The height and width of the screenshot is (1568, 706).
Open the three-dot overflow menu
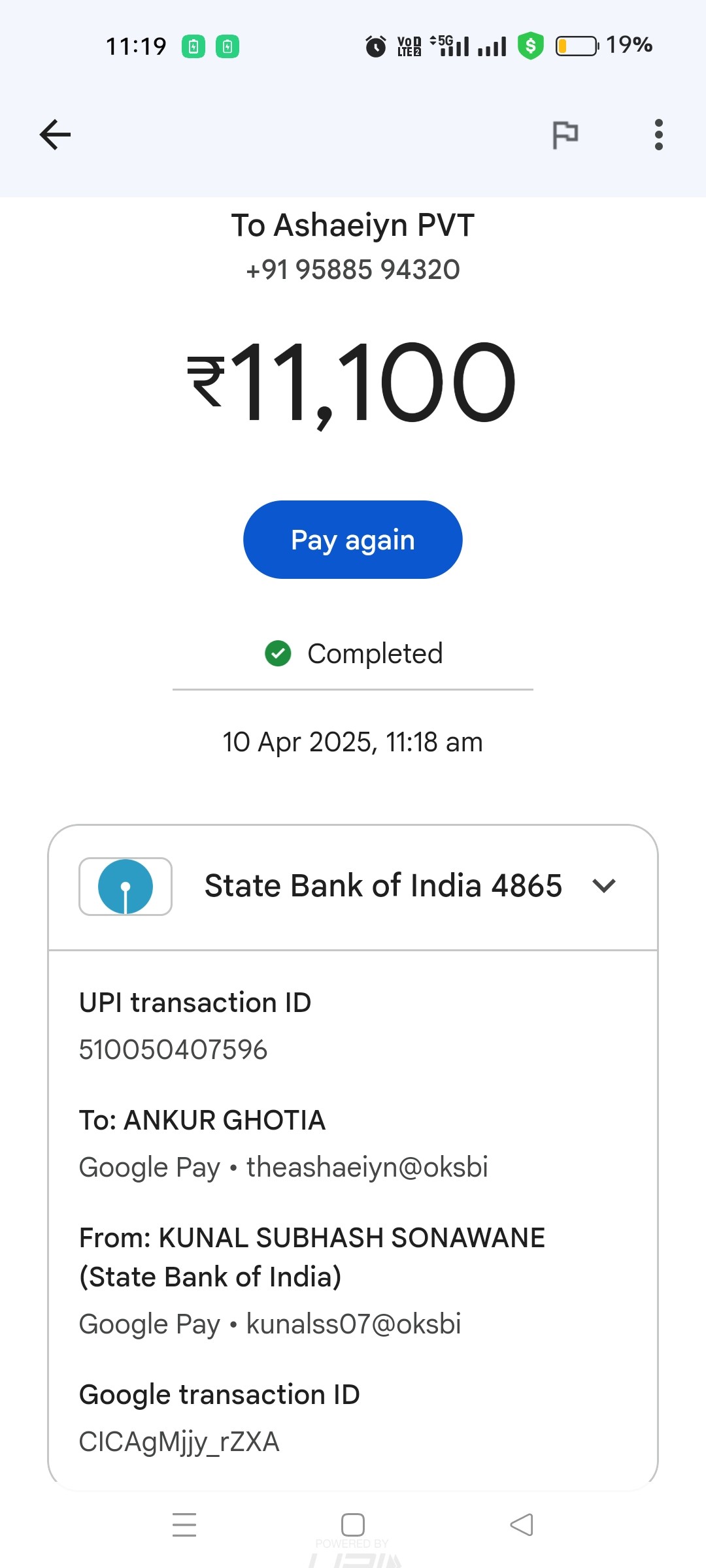[x=658, y=135]
